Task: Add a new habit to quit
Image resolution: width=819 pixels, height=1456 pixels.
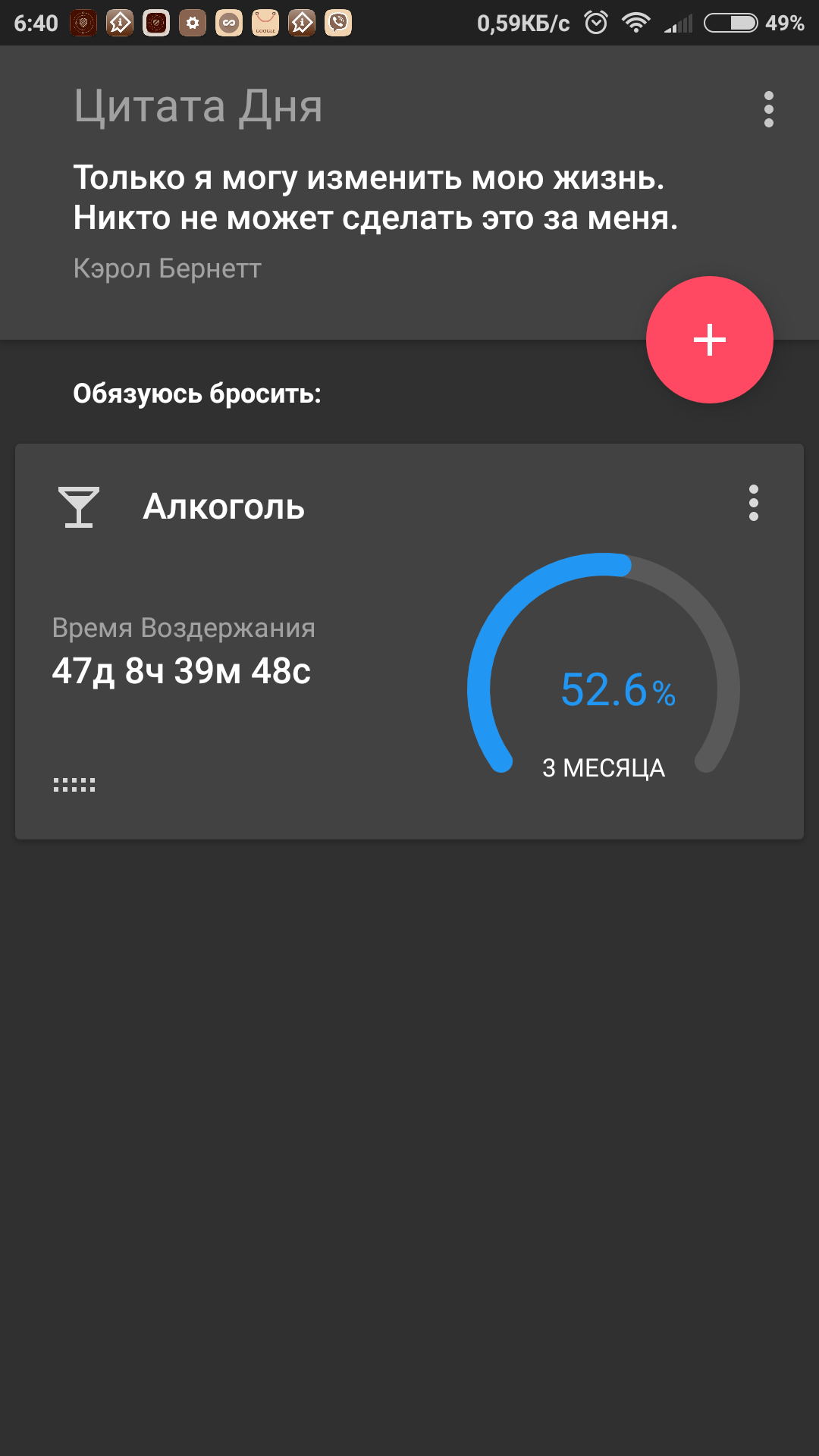Action: pos(709,340)
